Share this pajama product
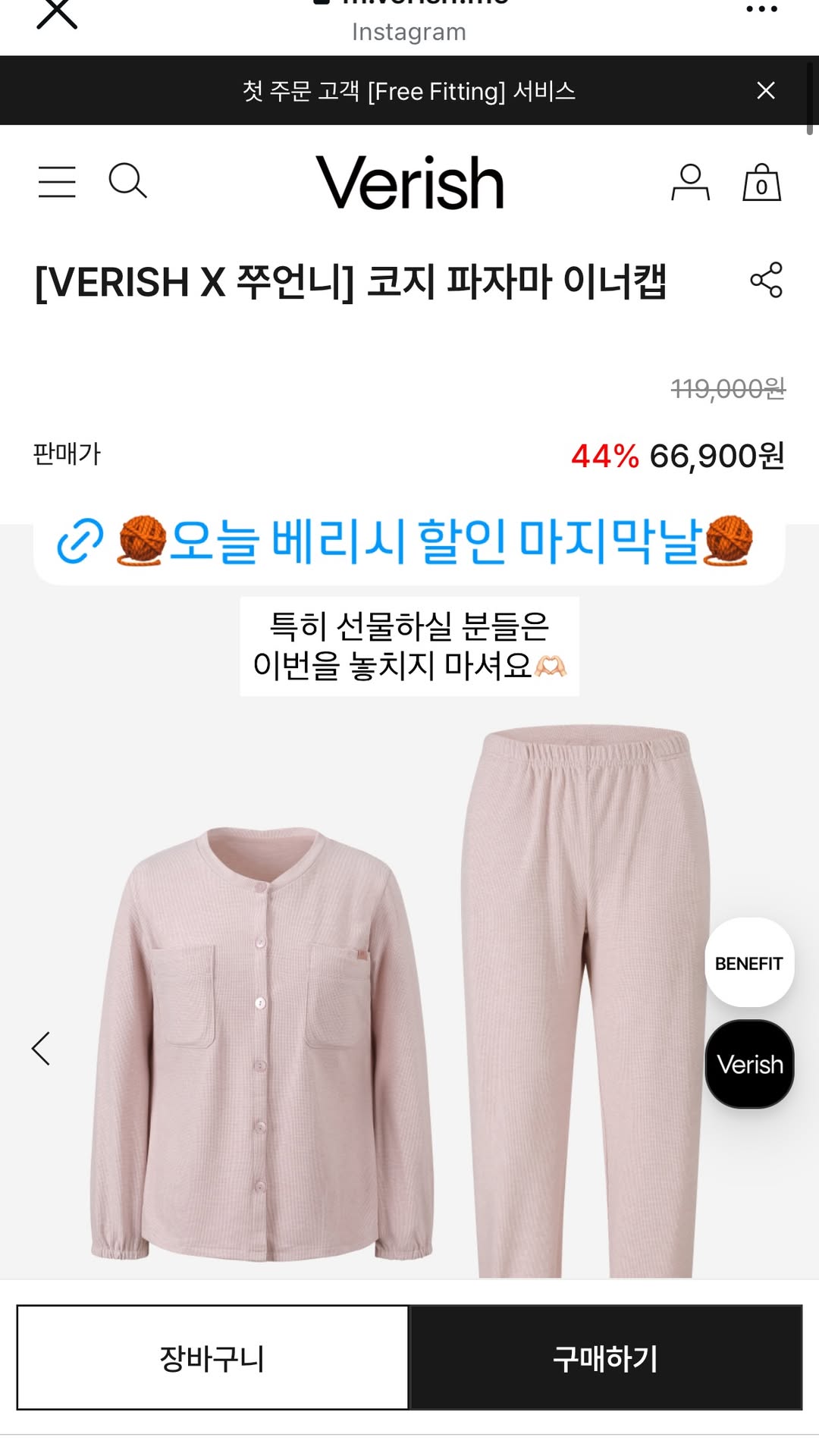Screen dimensions: 819x1456 [766, 280]
